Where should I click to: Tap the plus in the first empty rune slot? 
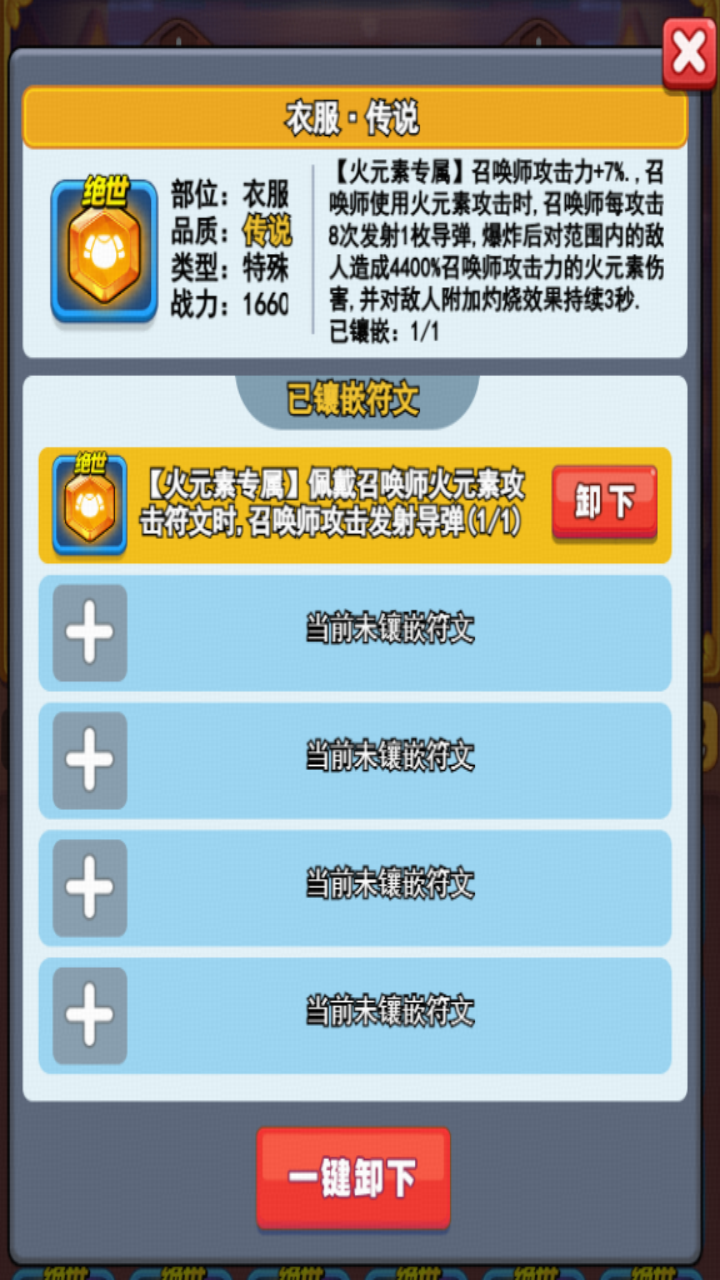coord(90,633)
